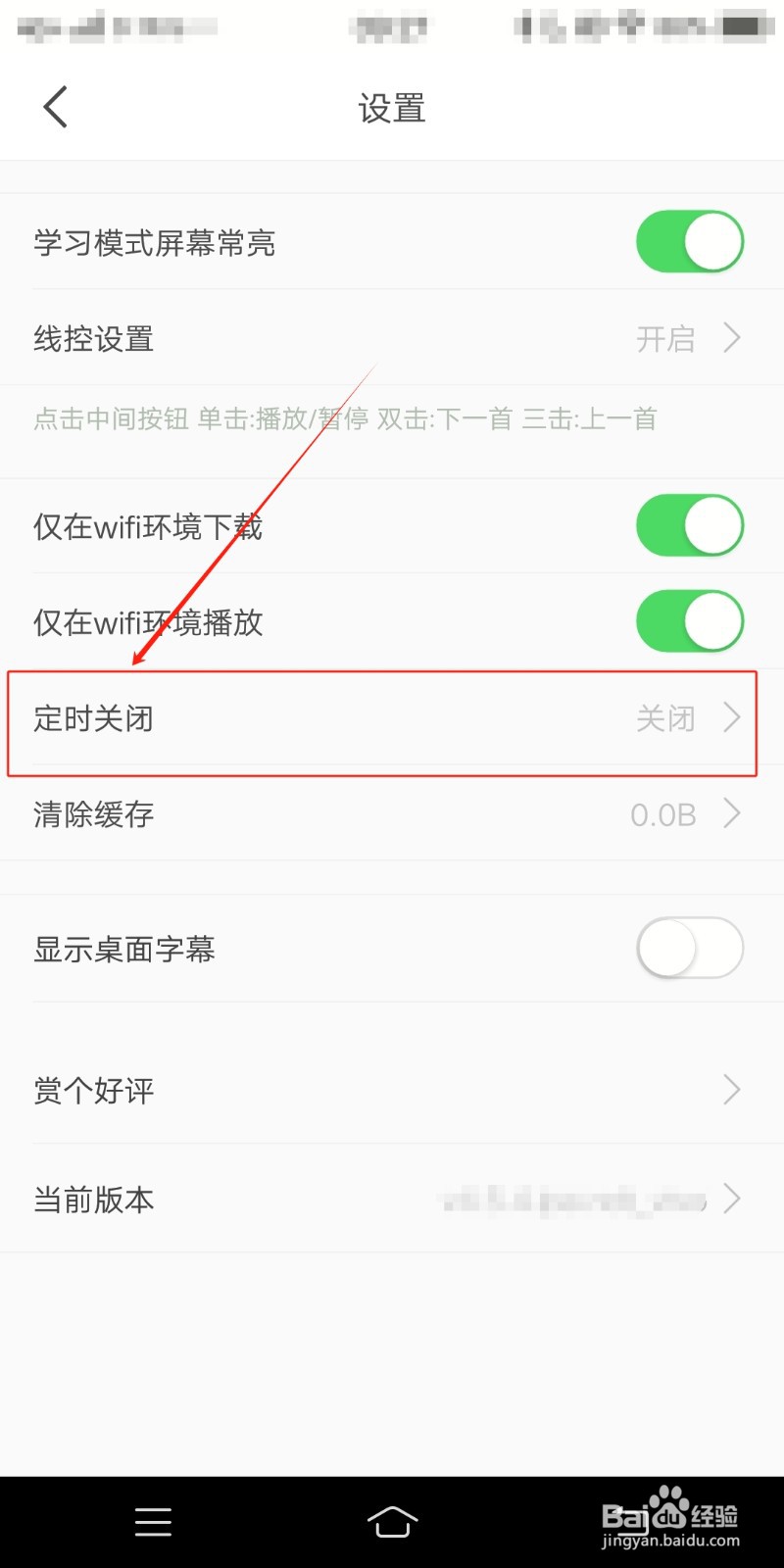Tap the home icon in navigation bar

tap(392, 1522)
